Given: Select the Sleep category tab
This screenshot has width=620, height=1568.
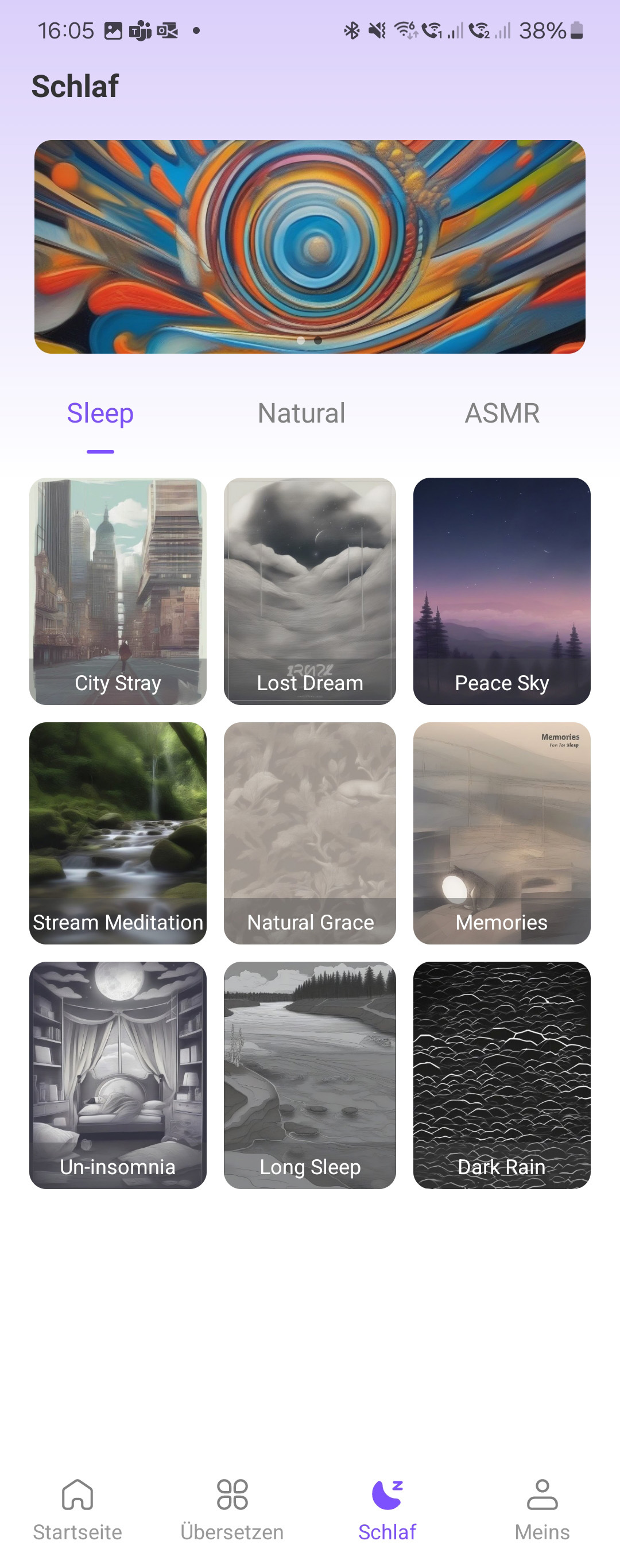Looking at the screenshot, I should click(x=100, y=413).
